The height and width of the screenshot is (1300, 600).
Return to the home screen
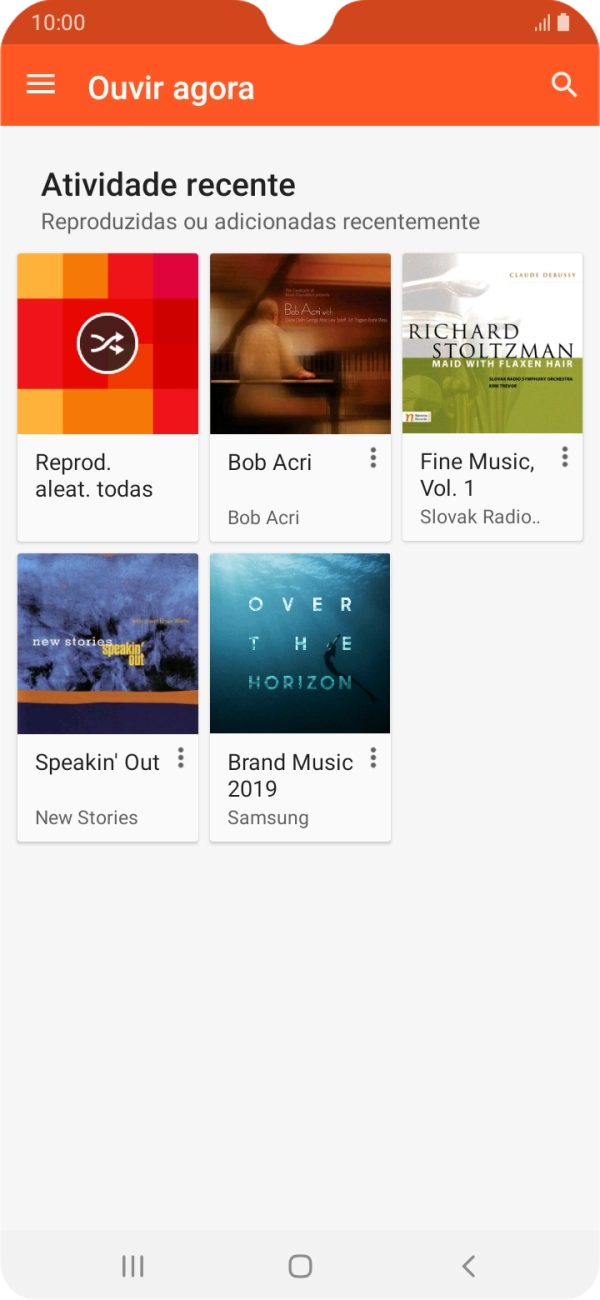tap(300, 1266)
